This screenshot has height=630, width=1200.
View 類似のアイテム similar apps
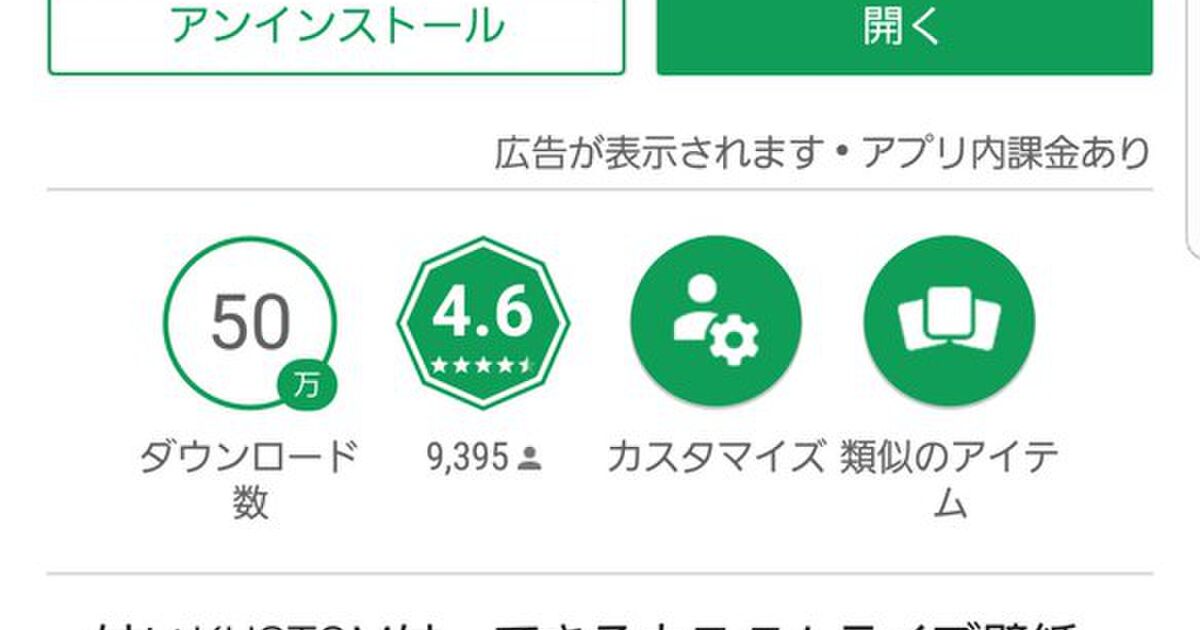coord(948,323)
